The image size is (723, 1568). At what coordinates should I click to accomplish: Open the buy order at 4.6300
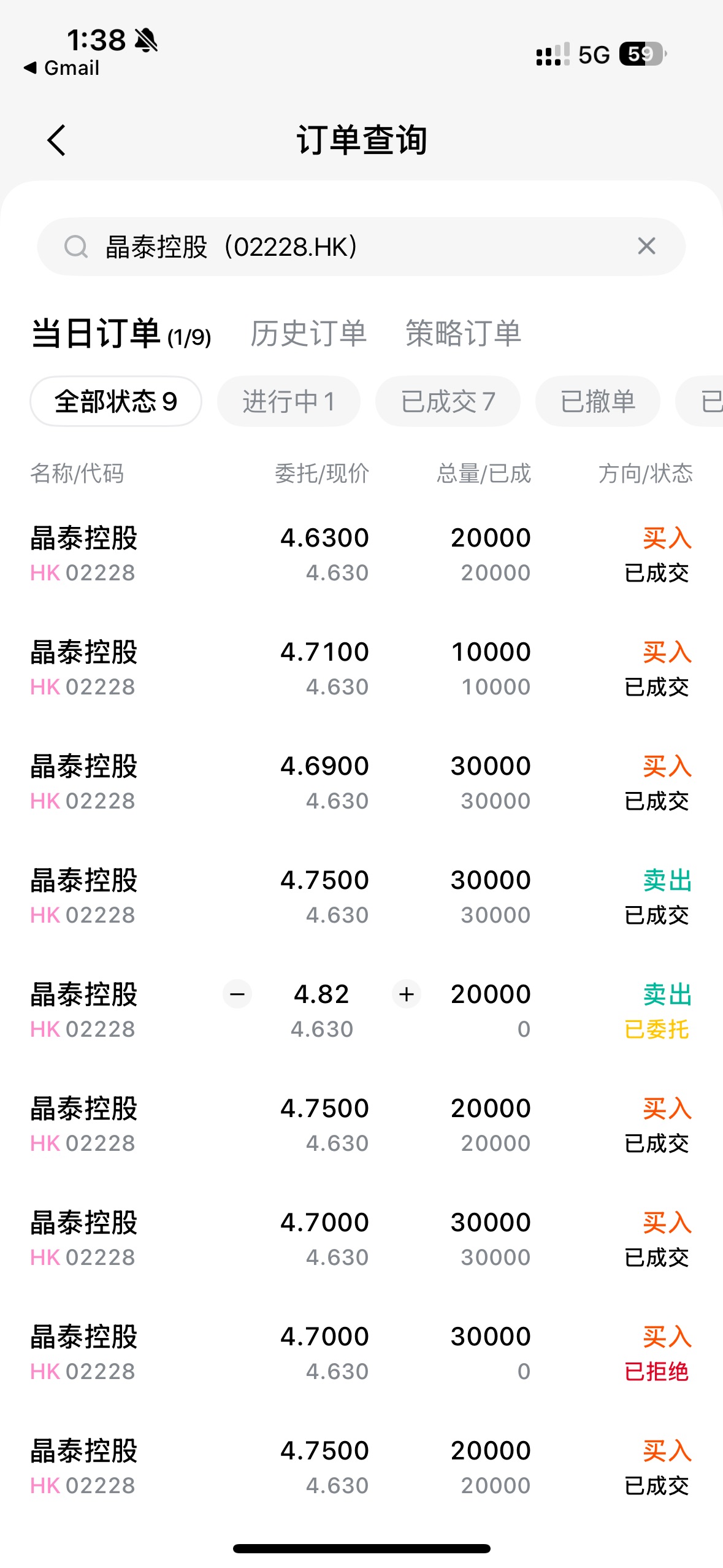(361, 555)
